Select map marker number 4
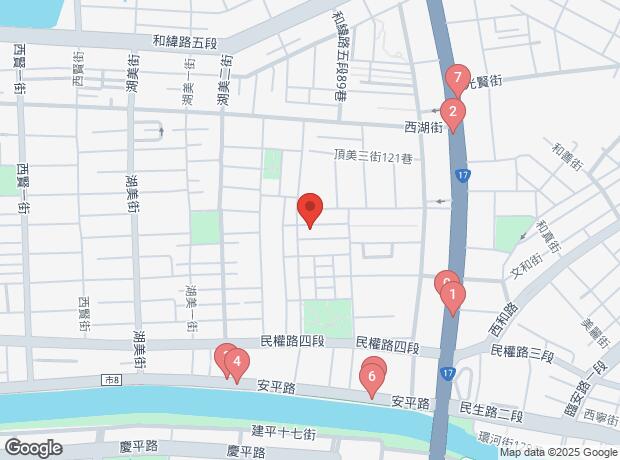The image size is (620, 460). [x=236, y=361]
